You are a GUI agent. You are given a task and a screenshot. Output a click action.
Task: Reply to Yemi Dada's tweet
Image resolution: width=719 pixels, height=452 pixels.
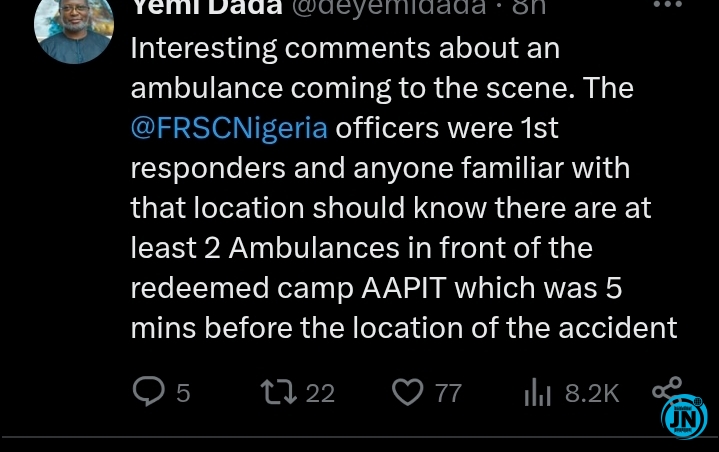click(x=149, y=391)
